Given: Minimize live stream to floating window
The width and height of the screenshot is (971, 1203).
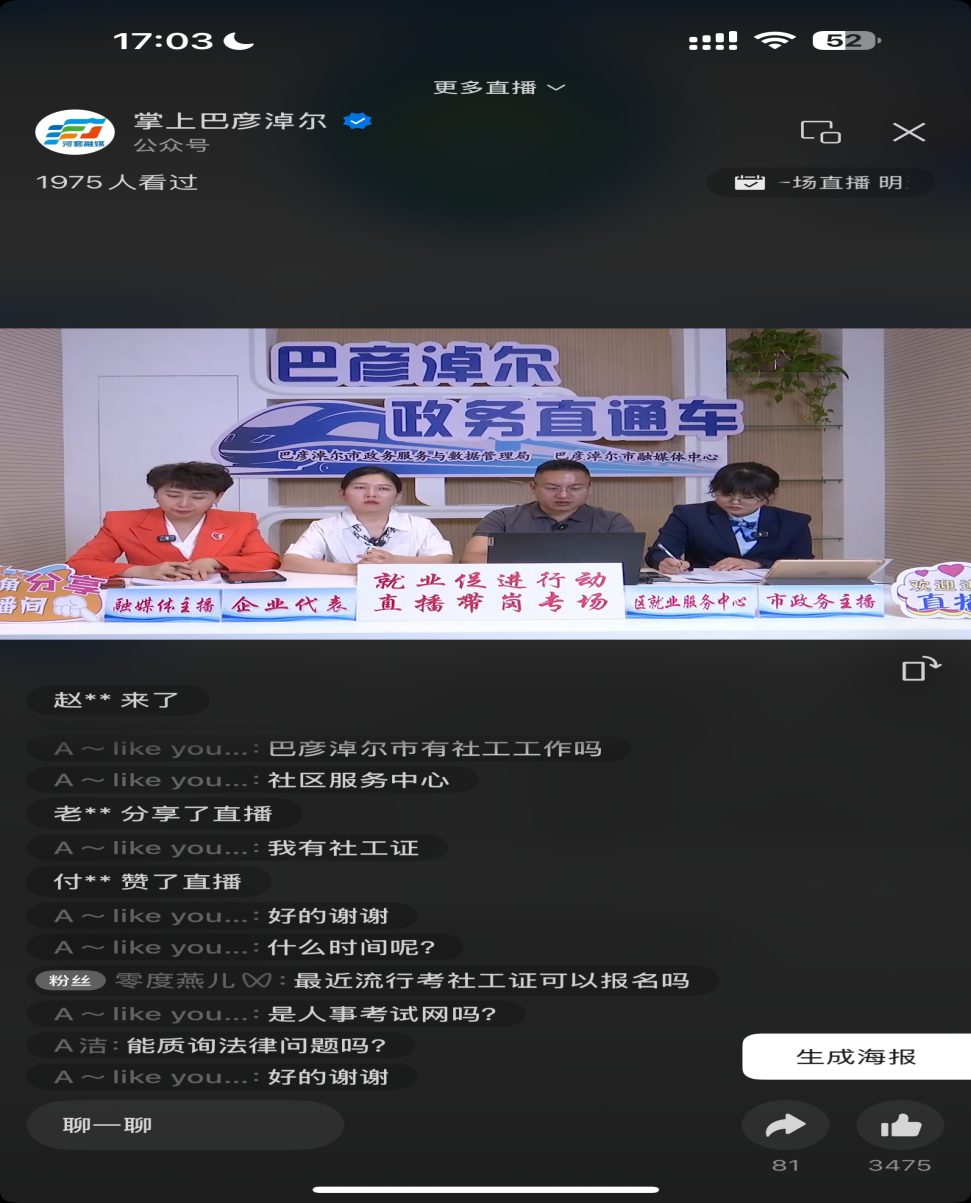Looking at the screenshot, I should (820, 132).
